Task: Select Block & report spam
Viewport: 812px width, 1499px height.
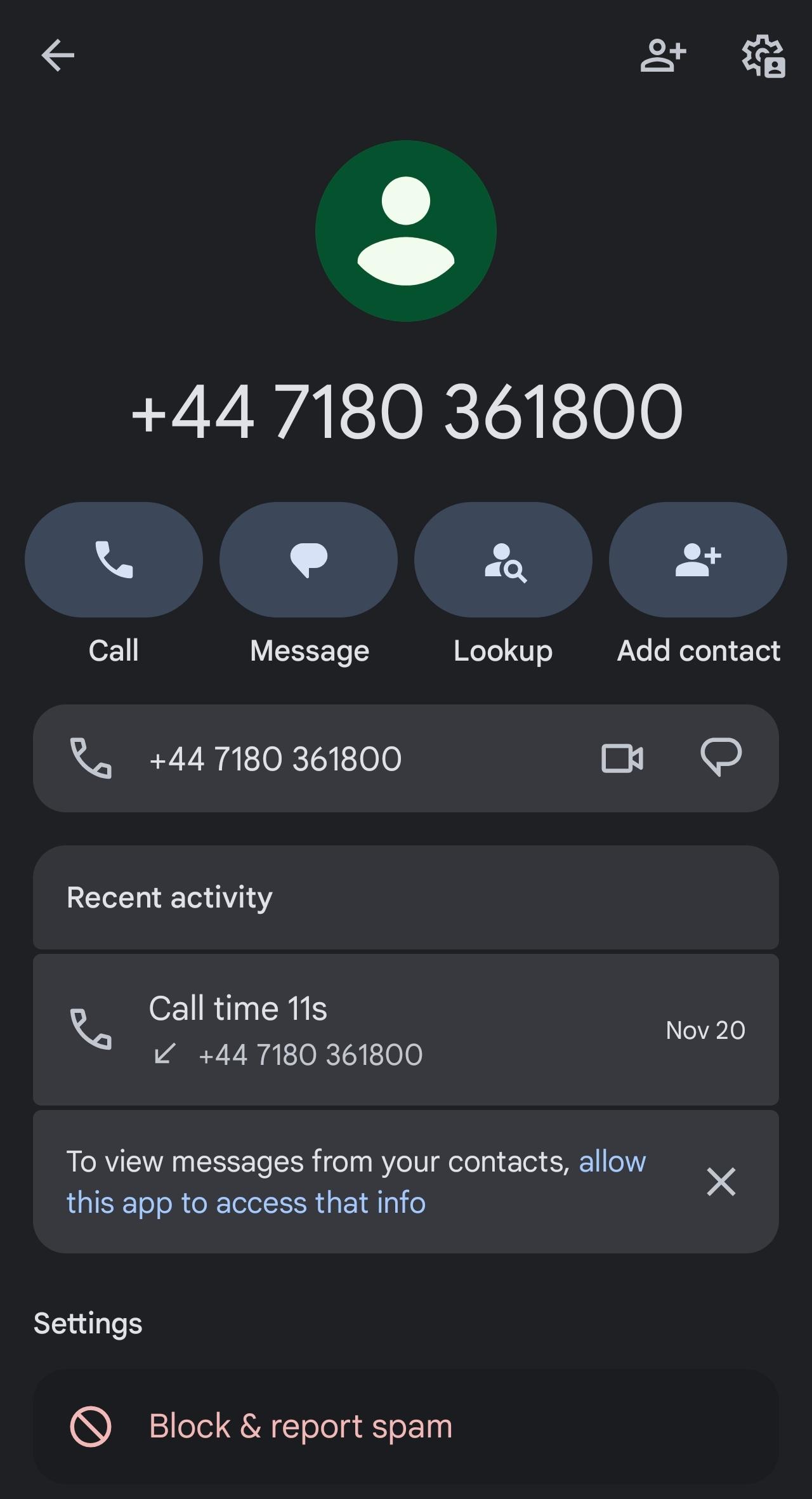Action: pyautogui.click(x=301, y=1427)
